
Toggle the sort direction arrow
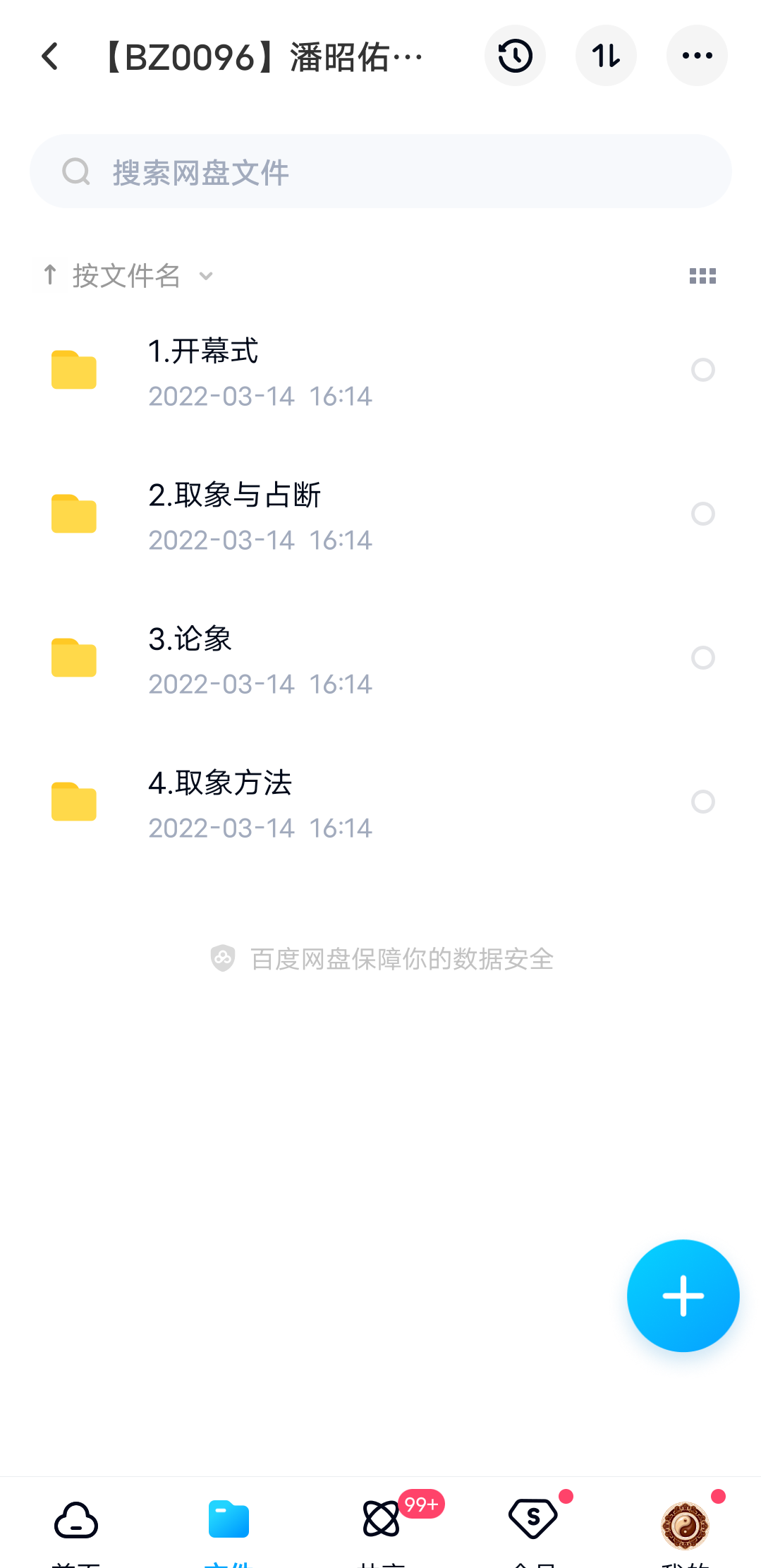pyautogui.click(x=49, y=275)
